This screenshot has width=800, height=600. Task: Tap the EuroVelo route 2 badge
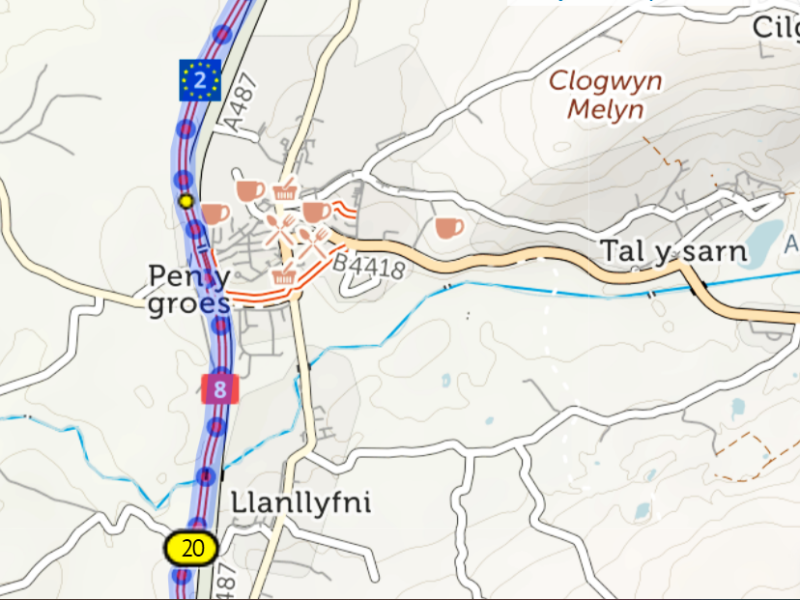click(200, 80)
